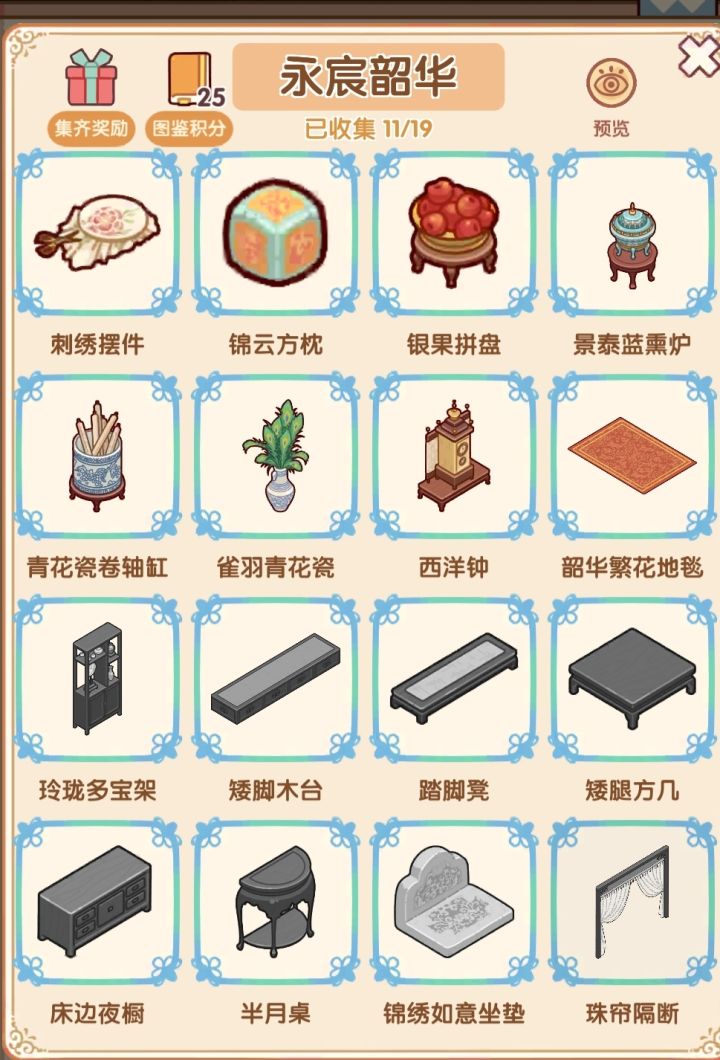
Task: Open the 图鉴积分 book icon
Action: [x=192, y=76]
